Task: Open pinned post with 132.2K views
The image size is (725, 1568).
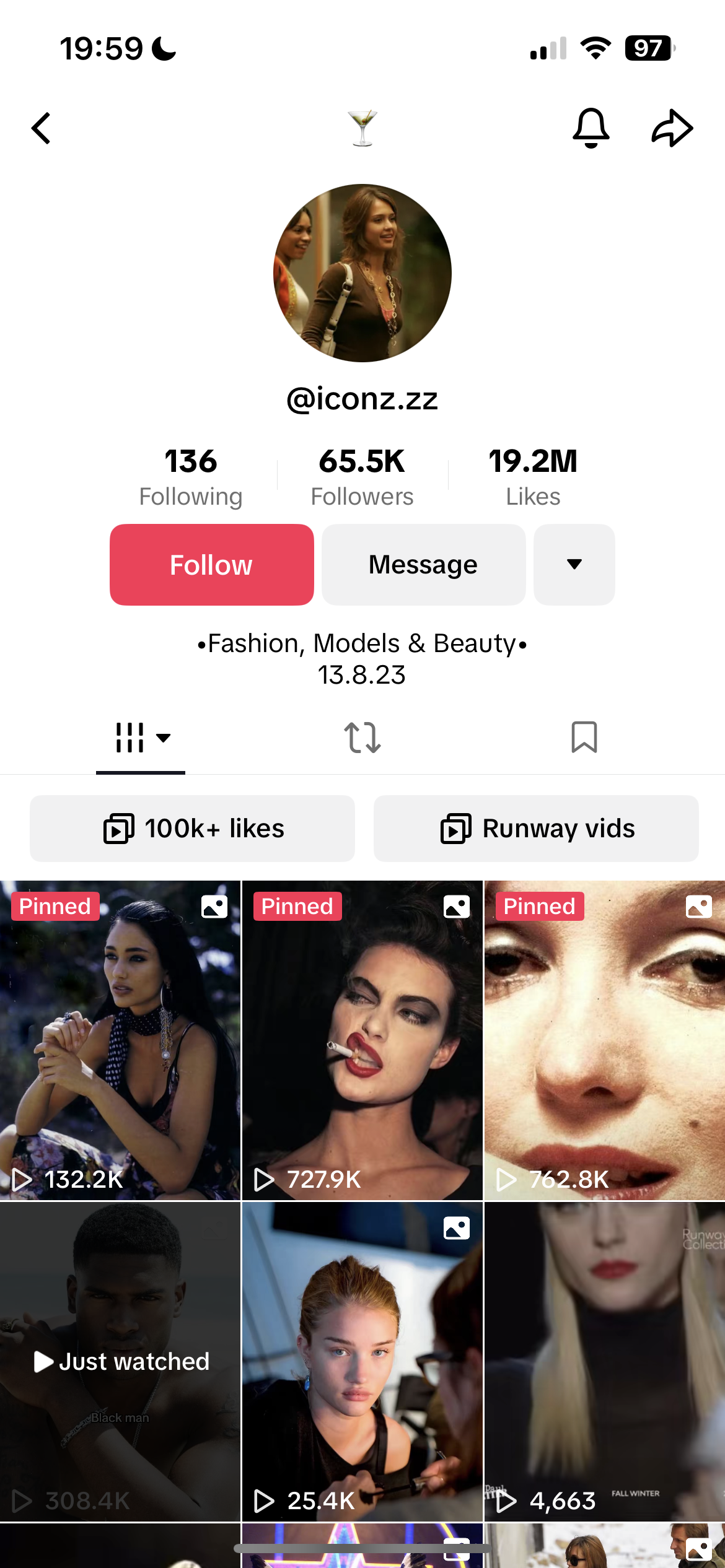Action: (x=120, y=1040)
